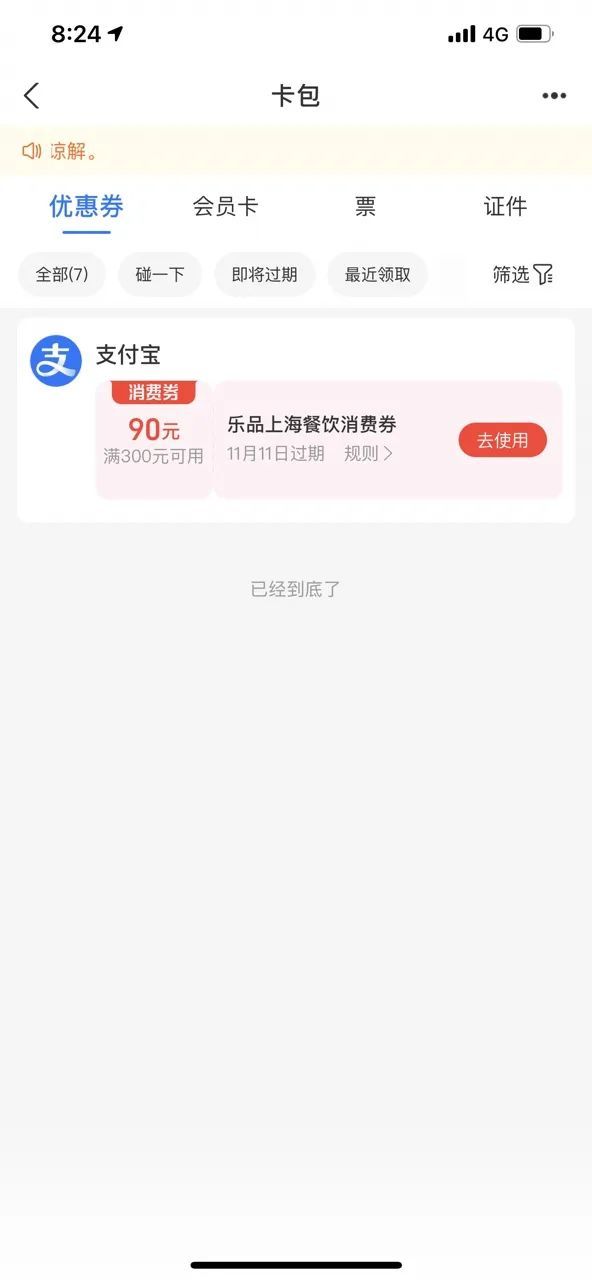Go back from the 卡包 page
This screenshot has width=592, height=1280.
click(32, 96)
